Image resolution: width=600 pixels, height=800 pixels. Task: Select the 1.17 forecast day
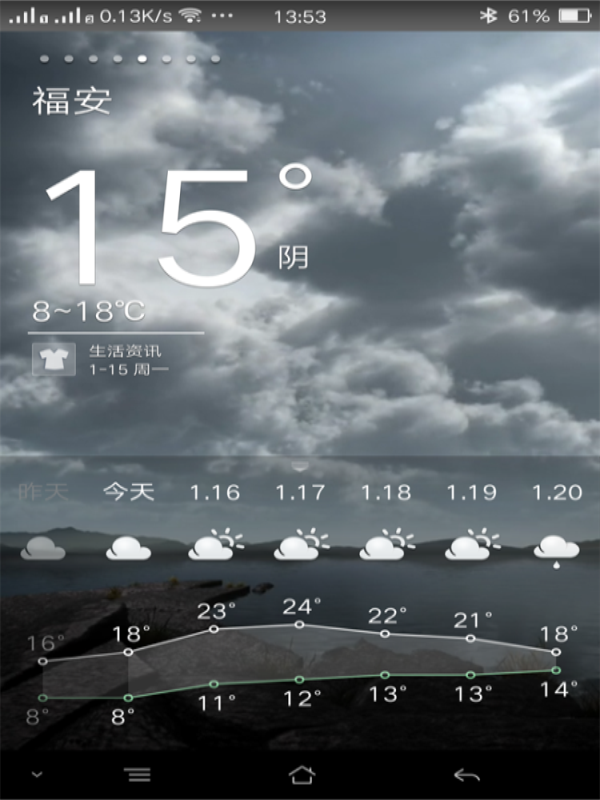tap(300, 492)
